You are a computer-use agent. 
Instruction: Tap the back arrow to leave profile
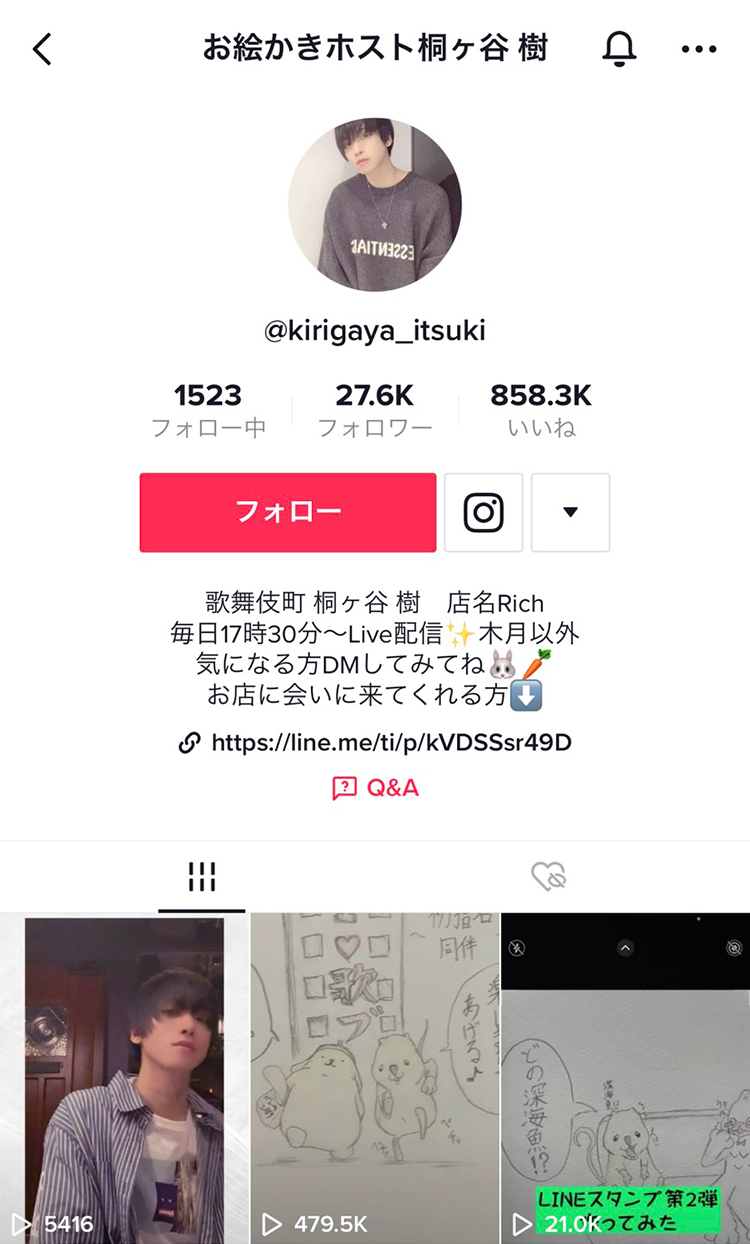[42, 48]
